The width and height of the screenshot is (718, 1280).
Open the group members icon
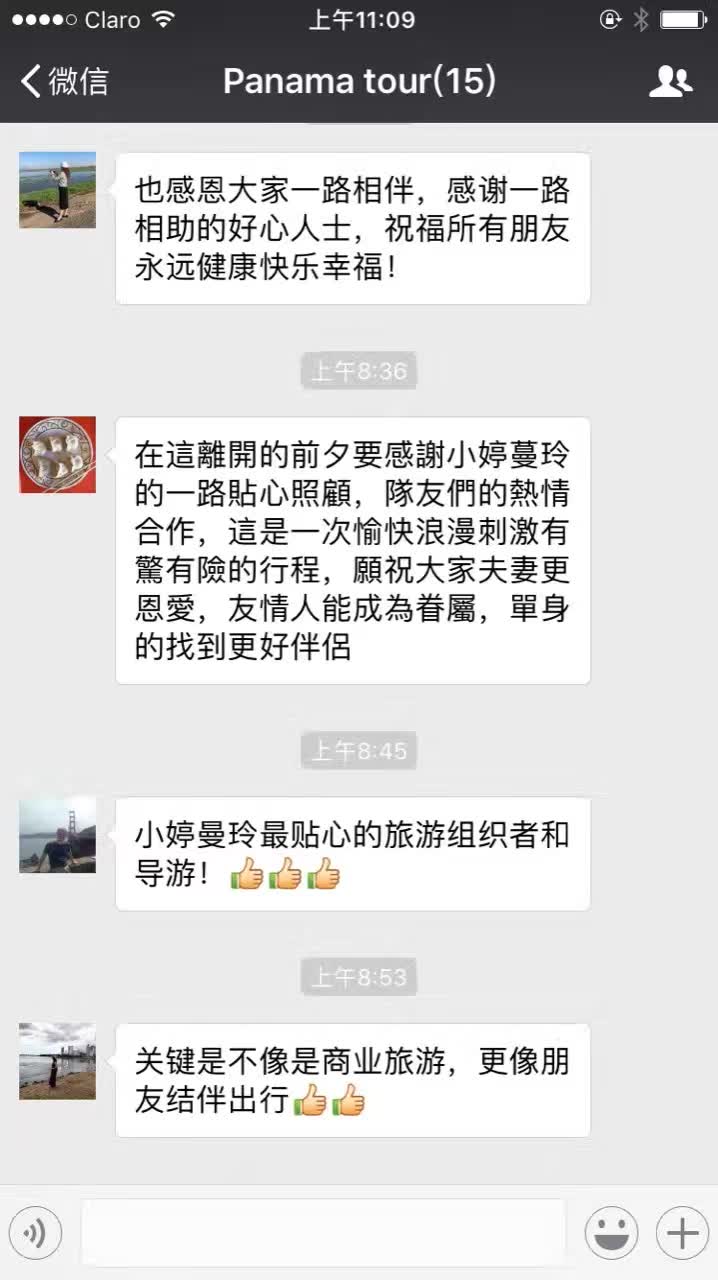tap(670, 81)
